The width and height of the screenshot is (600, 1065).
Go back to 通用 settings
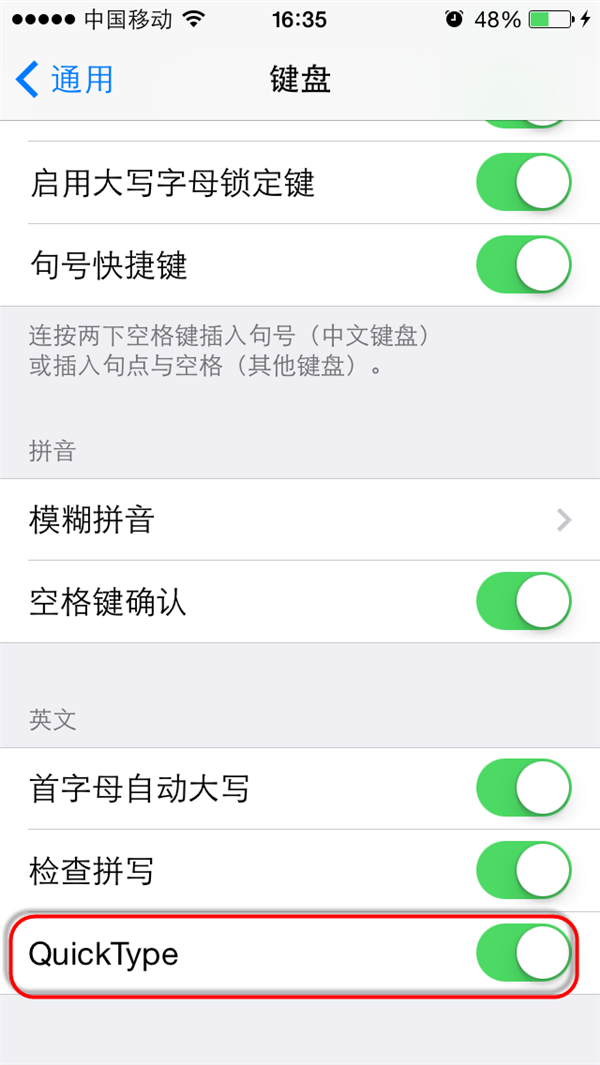tap(65, 79)
